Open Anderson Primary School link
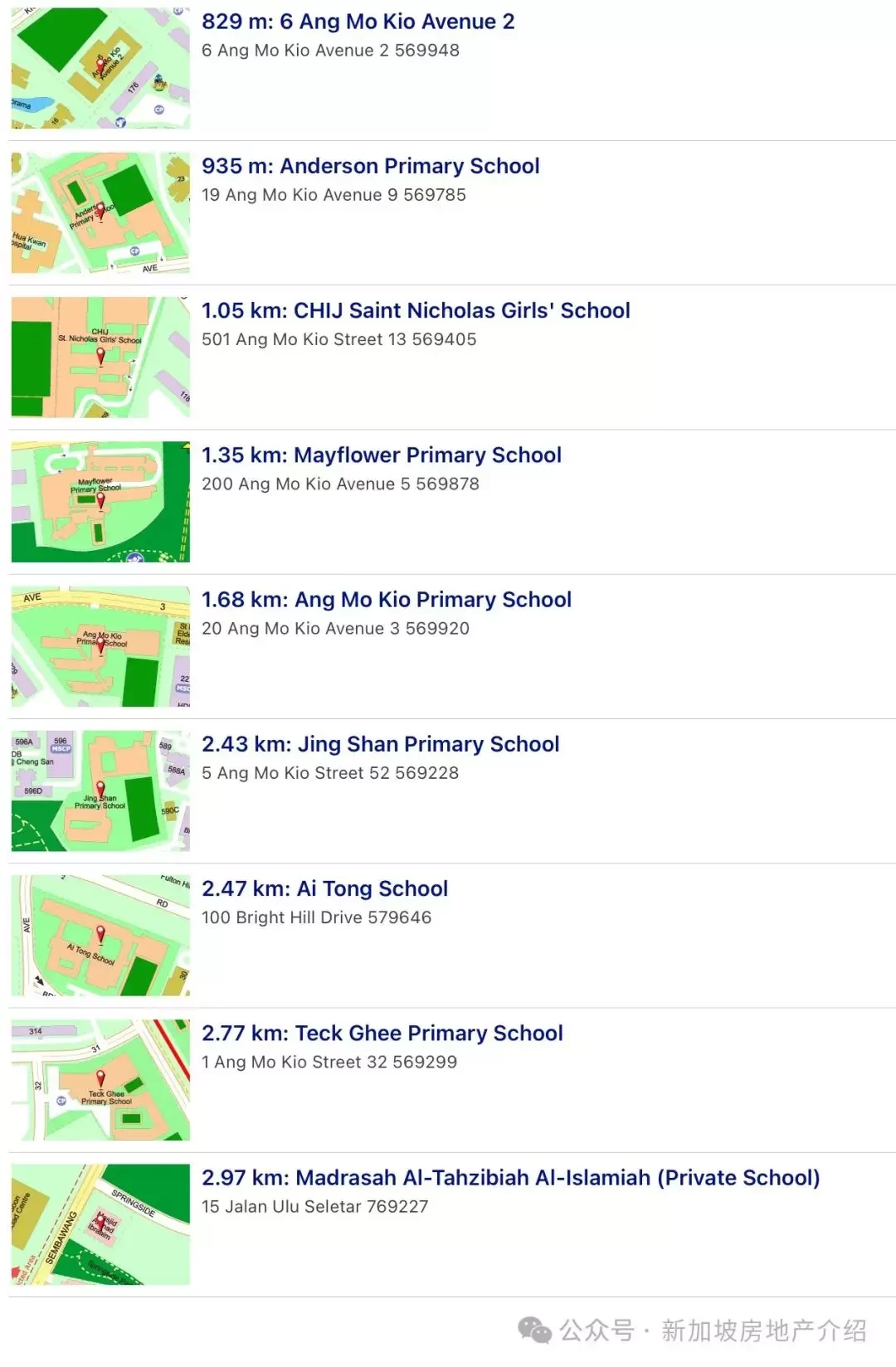The image size is (896, 1367). coord(370,166)
